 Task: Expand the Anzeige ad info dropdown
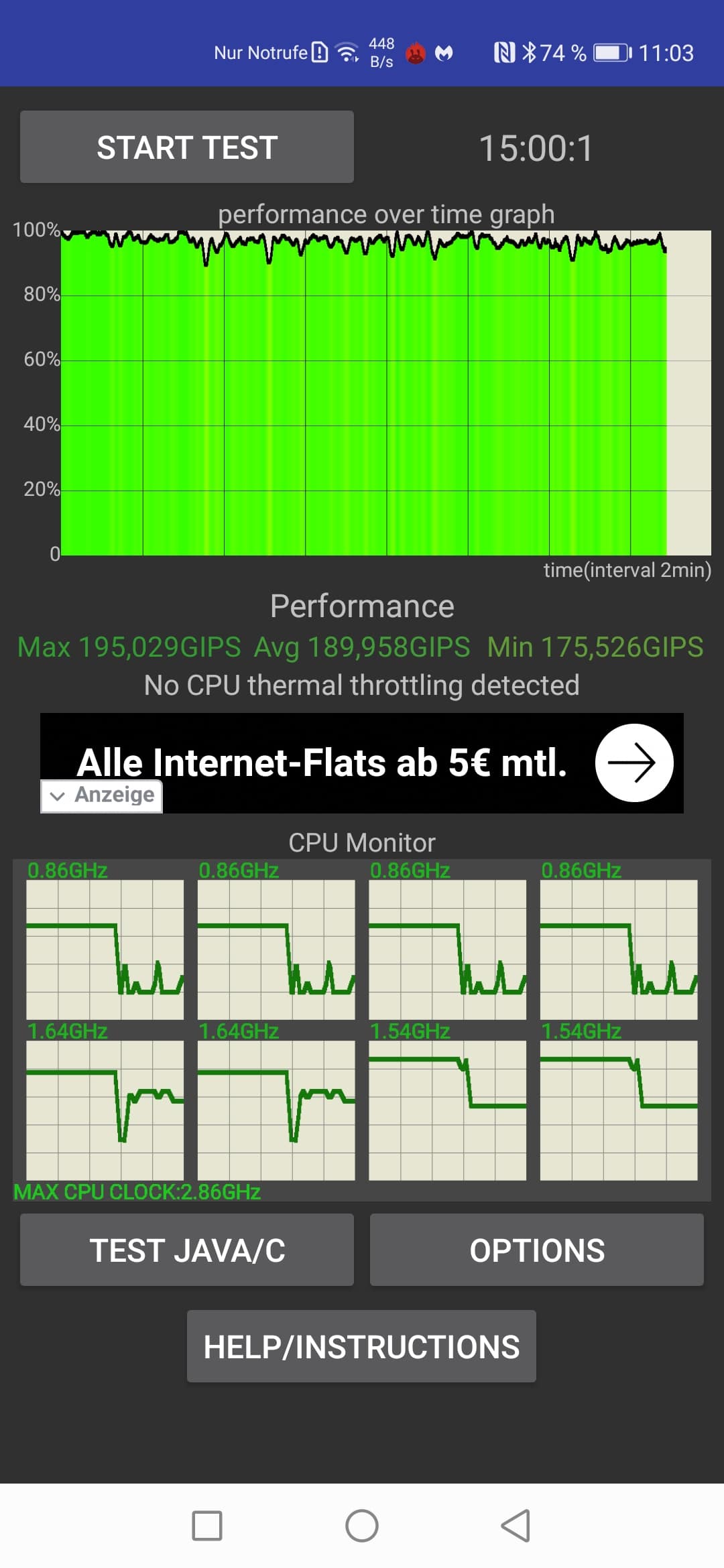click(102, 795)
